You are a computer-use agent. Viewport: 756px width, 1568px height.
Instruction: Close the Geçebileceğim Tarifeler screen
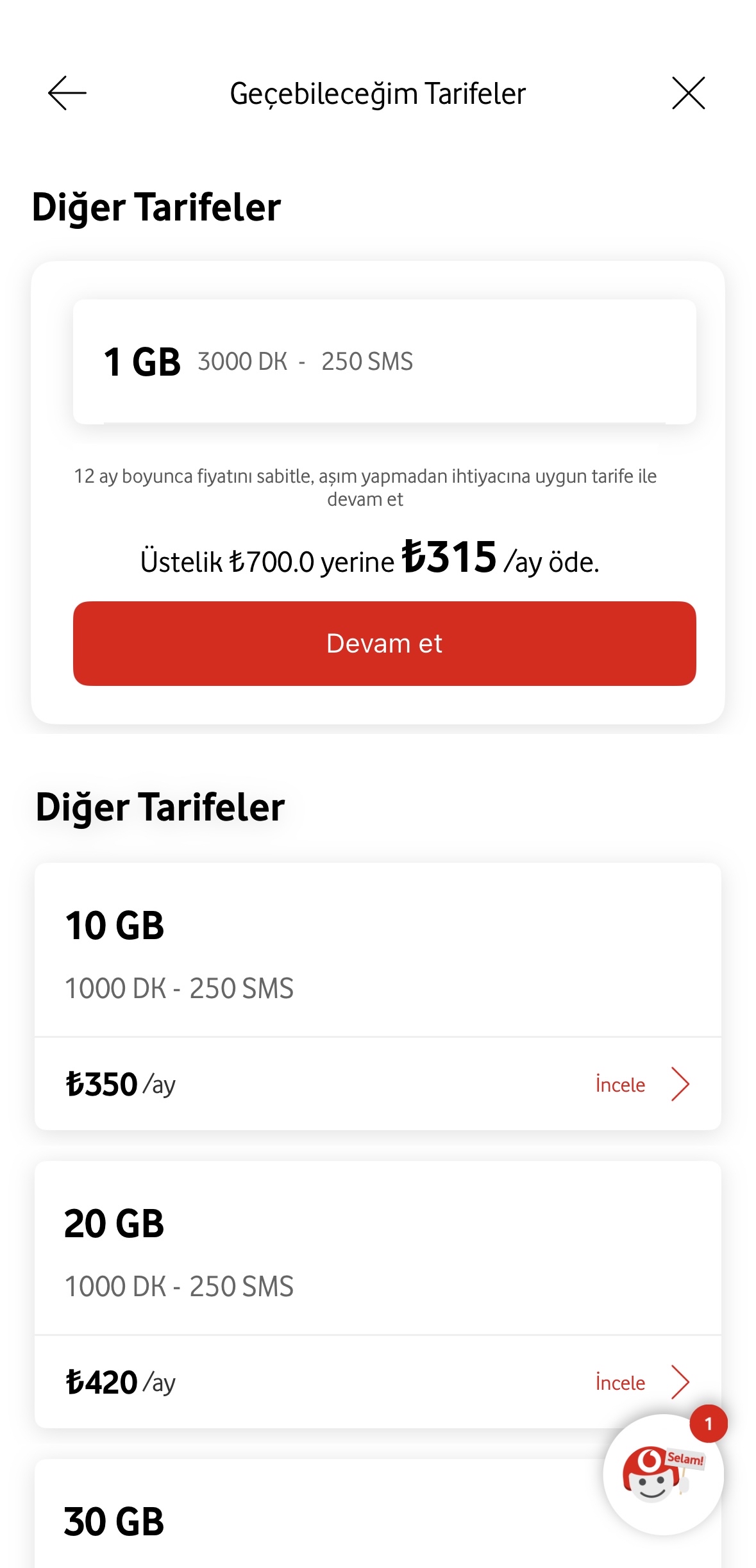(688, 94)
